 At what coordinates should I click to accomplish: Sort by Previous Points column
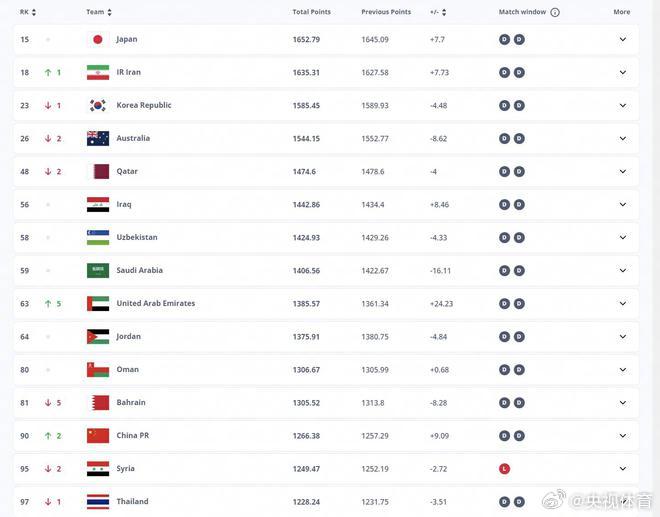(x=386, y=12)
